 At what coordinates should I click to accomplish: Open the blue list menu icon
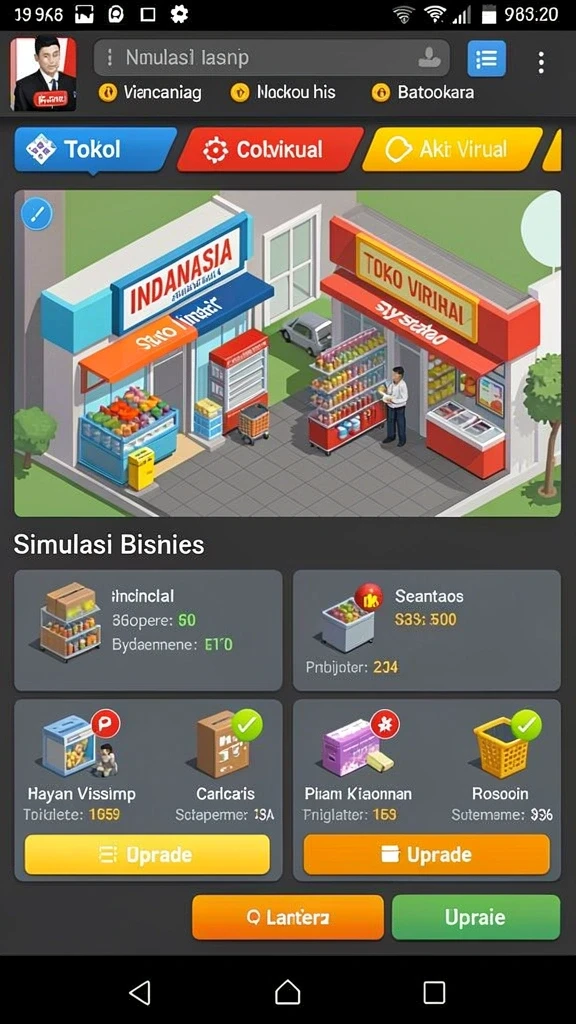click(487, 59)
